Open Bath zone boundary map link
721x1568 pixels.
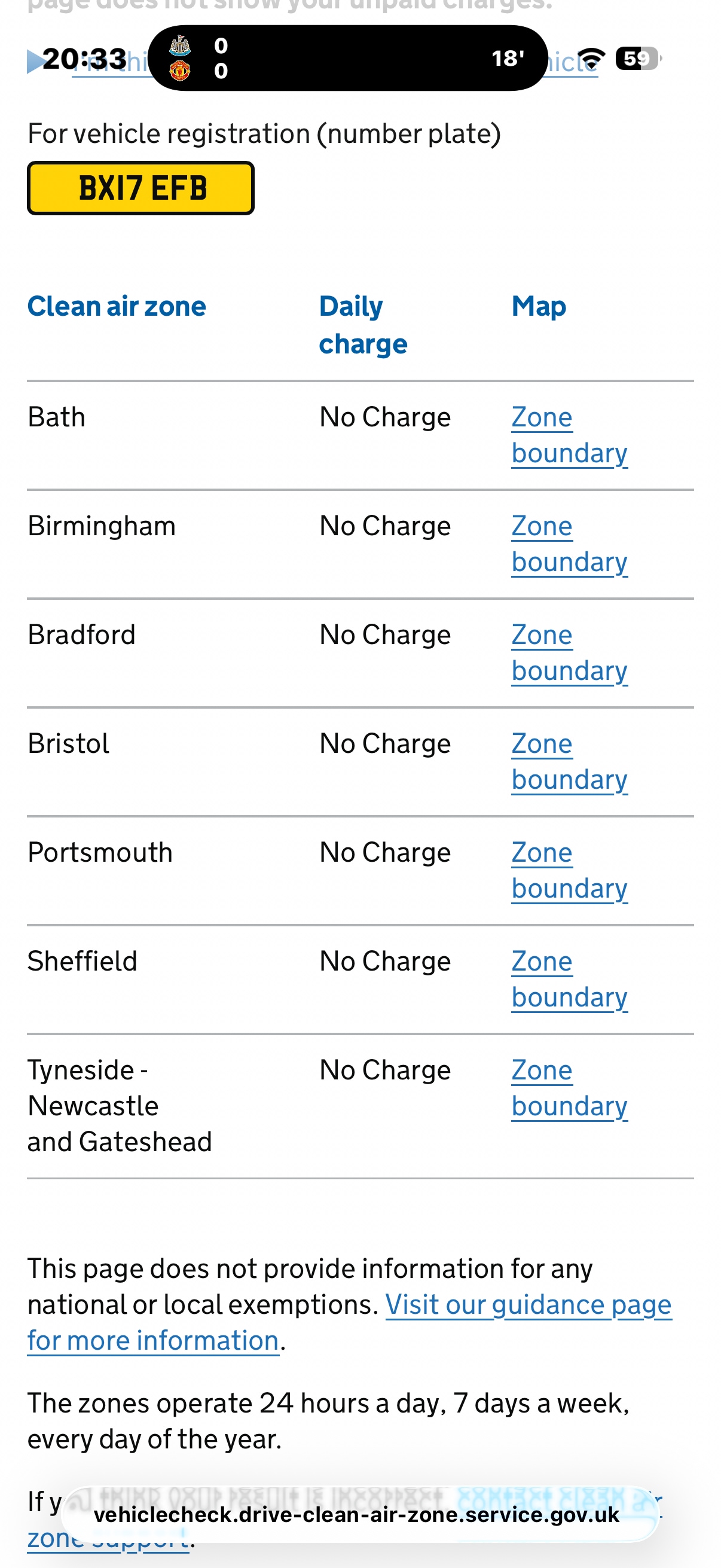(569, 435)
